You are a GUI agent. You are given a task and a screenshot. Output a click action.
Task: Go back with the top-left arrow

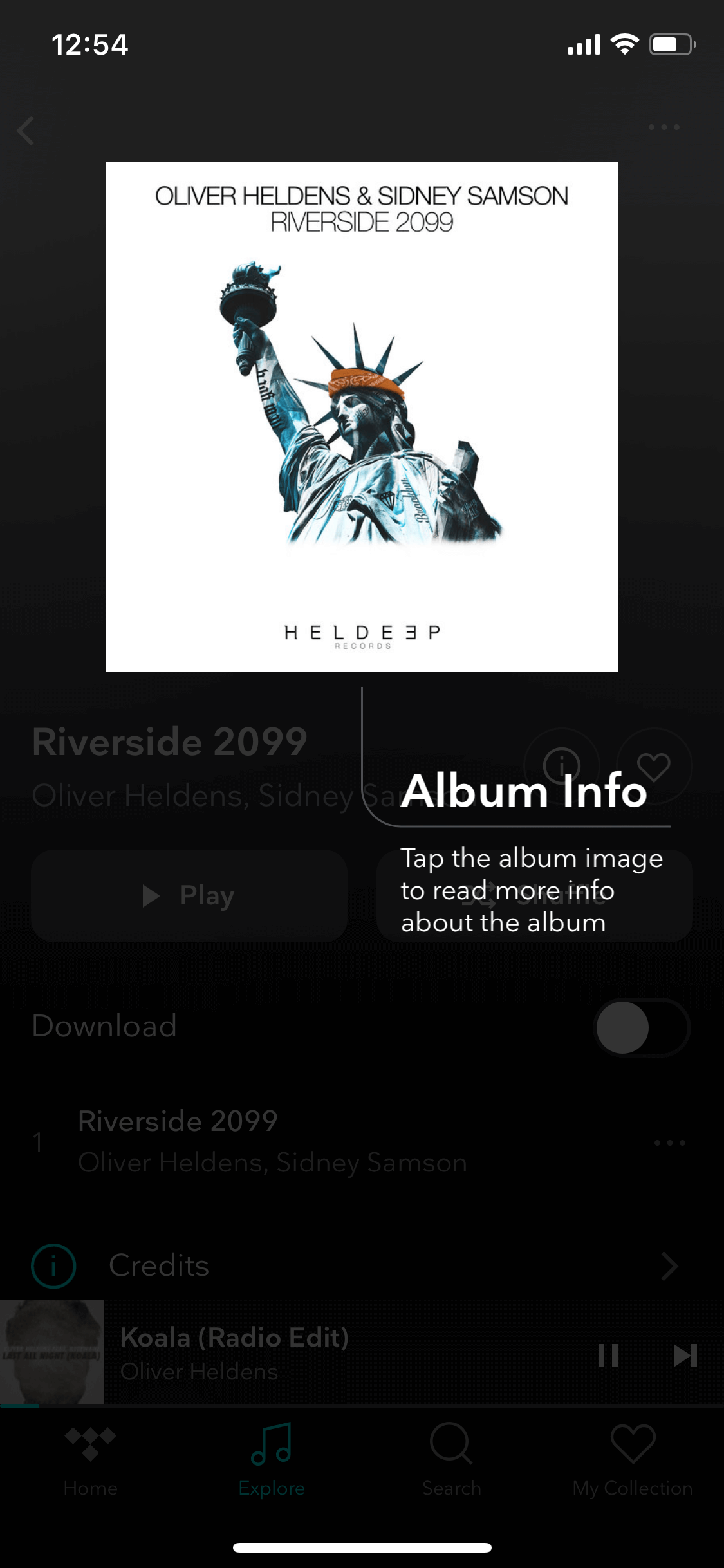coord(26,131)
